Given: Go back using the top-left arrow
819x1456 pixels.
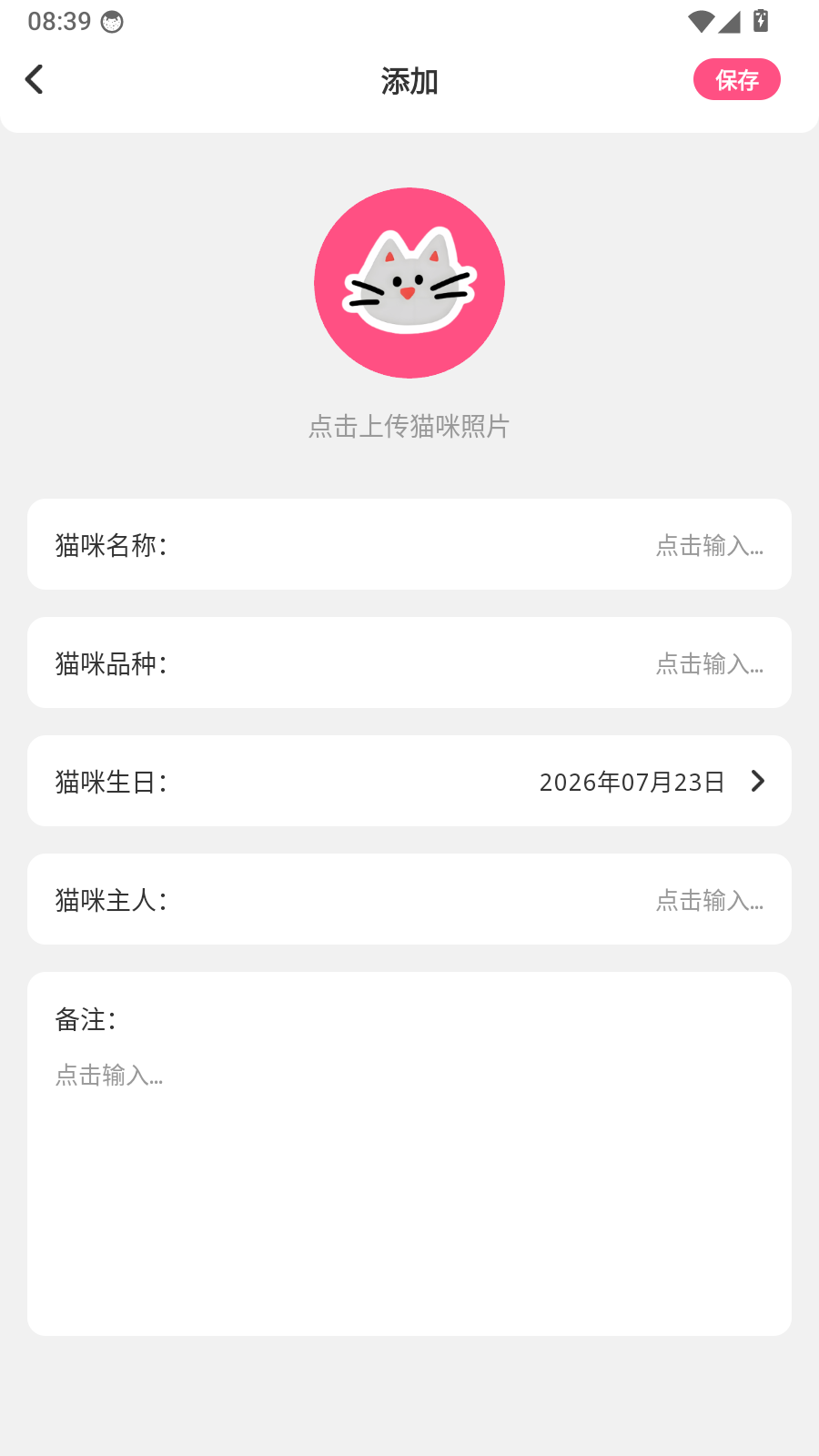Looking at the screenshot, I should tap(35, 80).
